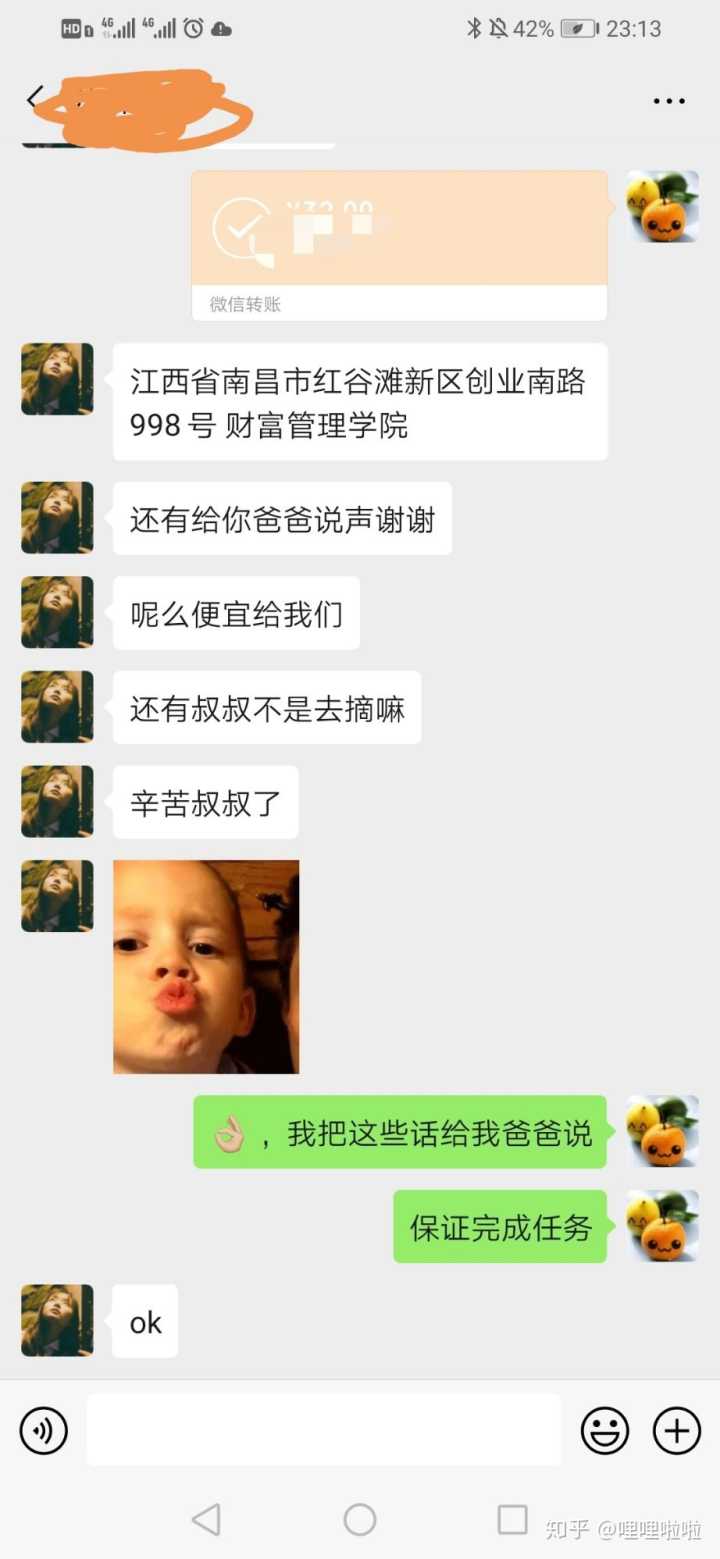Open the avatar beside the 辛苦叔叔了 message

(57, 801)
